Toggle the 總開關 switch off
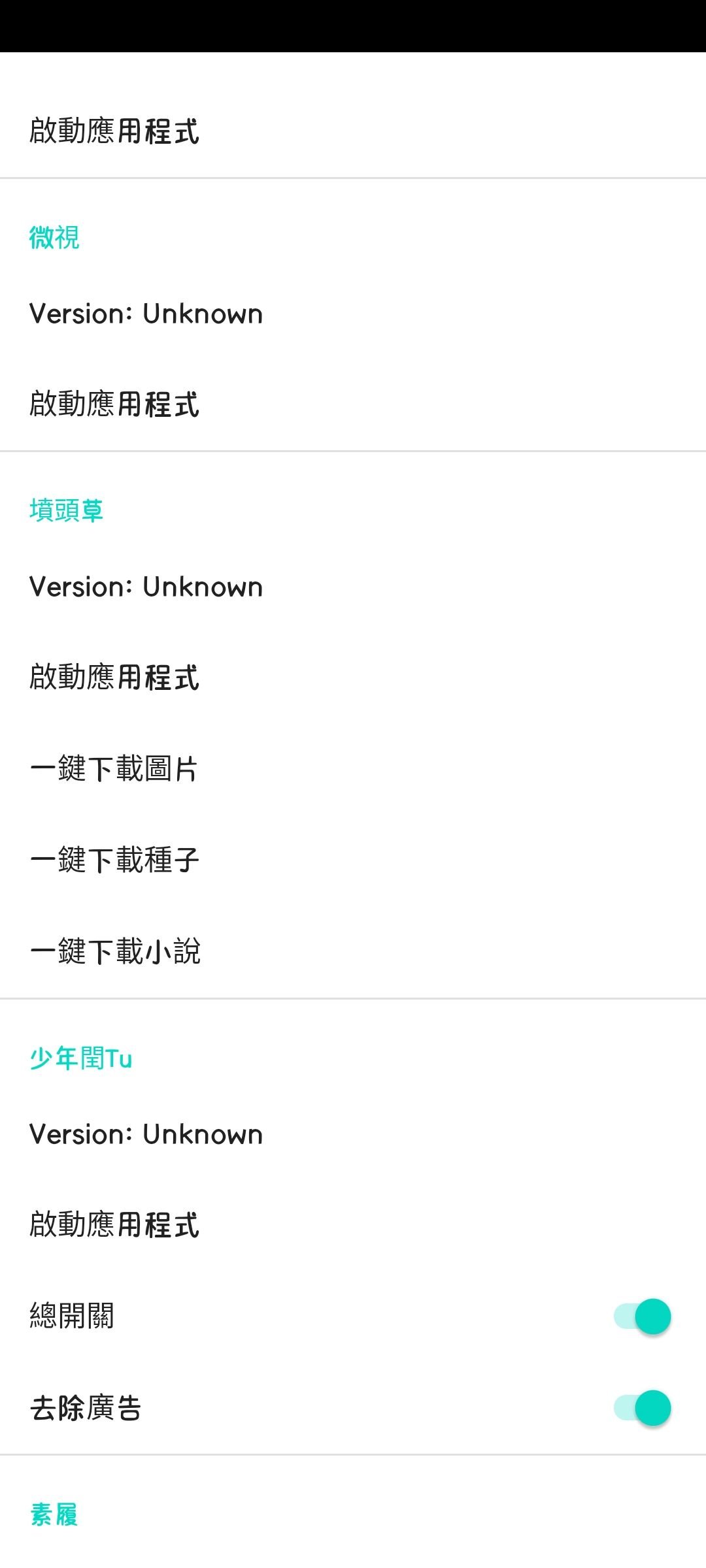706x1568 pixels. tap(642, 1316)
